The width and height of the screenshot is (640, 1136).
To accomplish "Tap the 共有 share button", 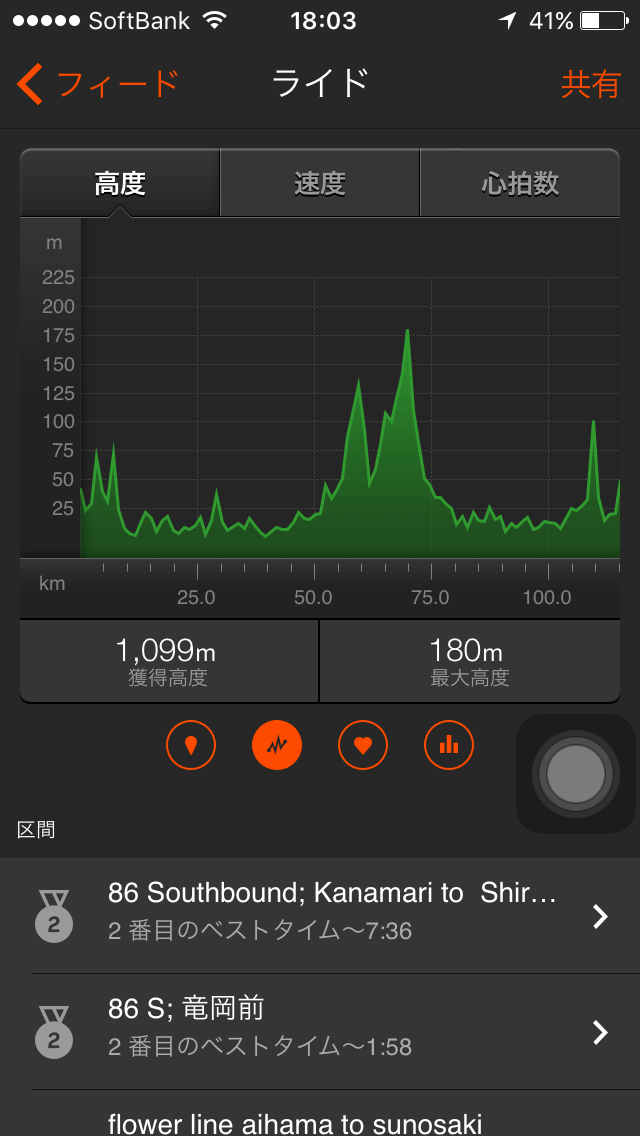I will (x=590, y=84).
